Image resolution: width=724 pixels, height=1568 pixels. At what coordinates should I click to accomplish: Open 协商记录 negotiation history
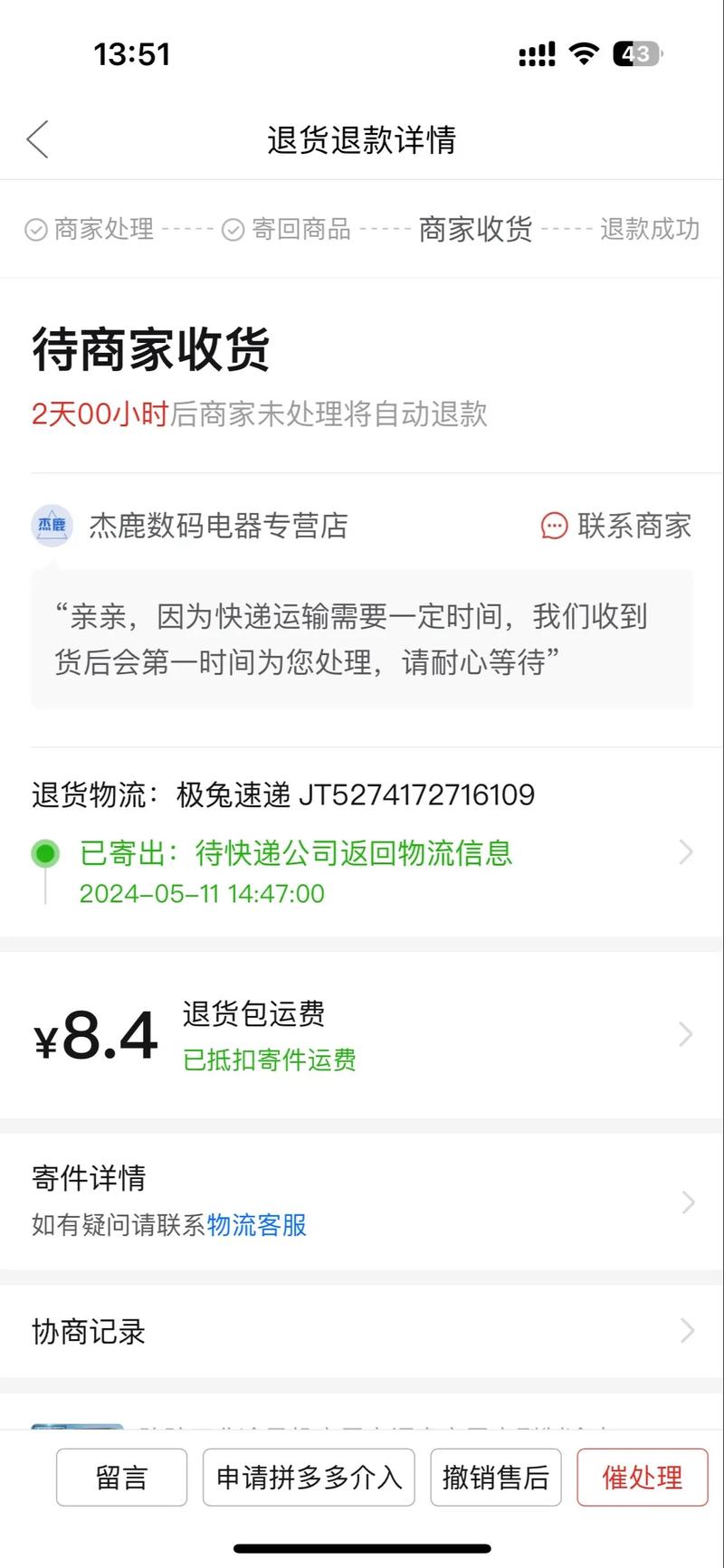coord(362,1331)
